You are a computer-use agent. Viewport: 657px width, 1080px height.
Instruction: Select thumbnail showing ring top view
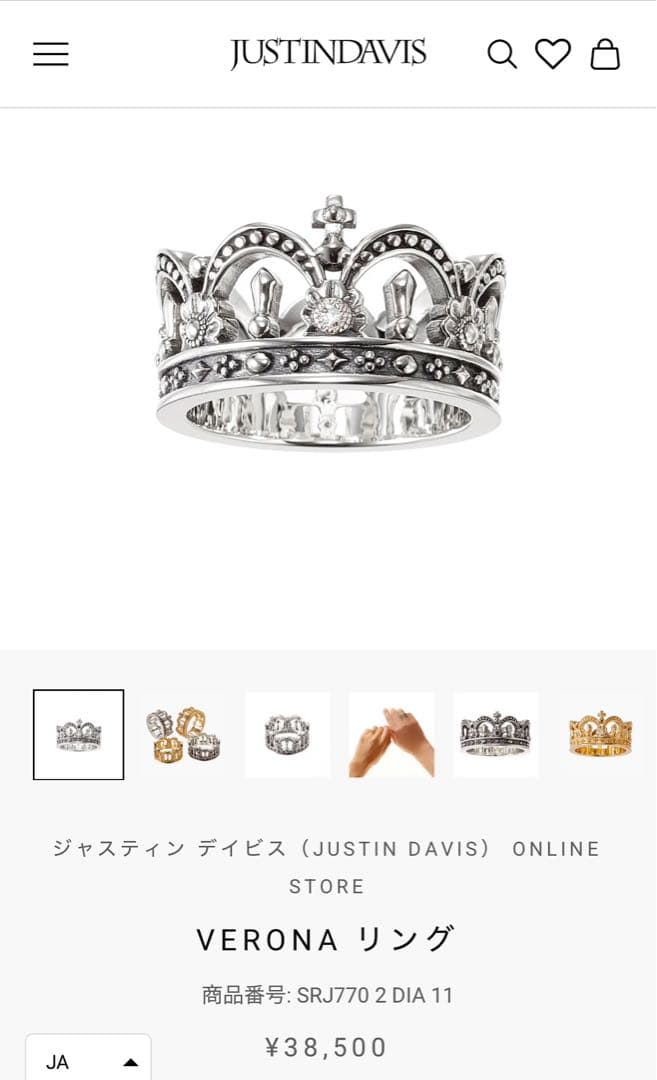[x=287, y=735]
